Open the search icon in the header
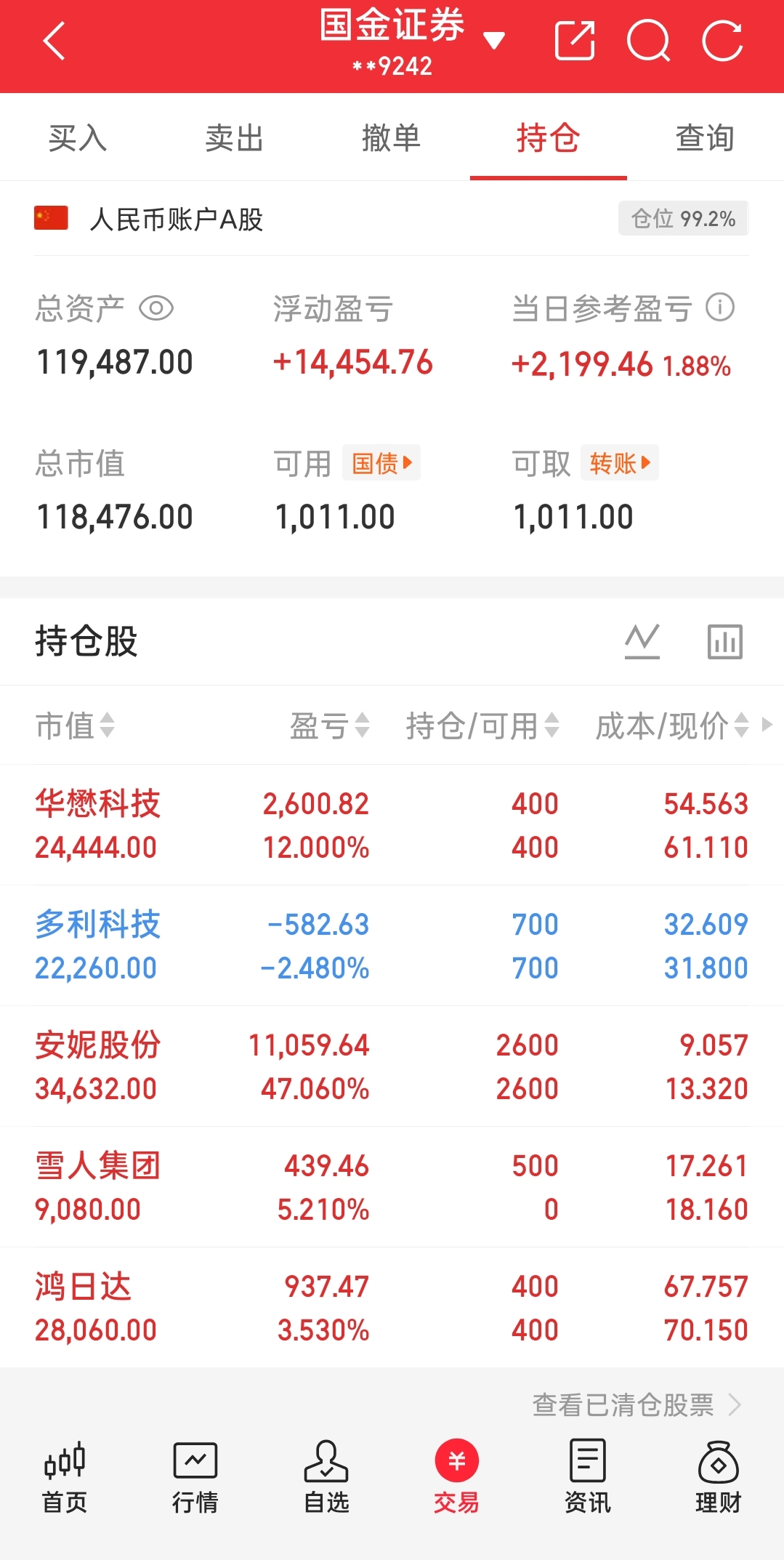Screen dimensions: 784x1560 click(648, 41)
